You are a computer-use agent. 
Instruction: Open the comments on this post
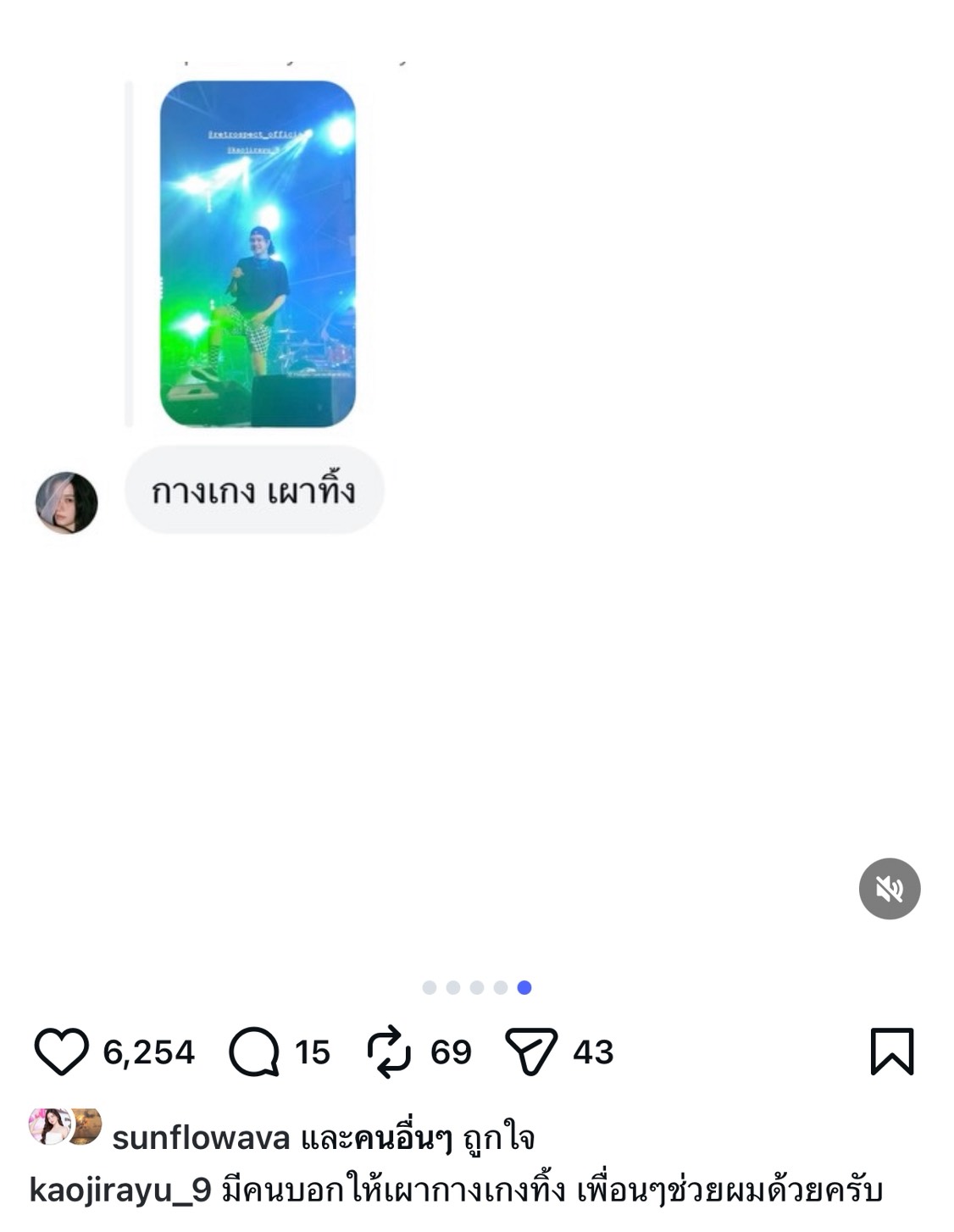pyautogui.click(x=254, y=1052)
